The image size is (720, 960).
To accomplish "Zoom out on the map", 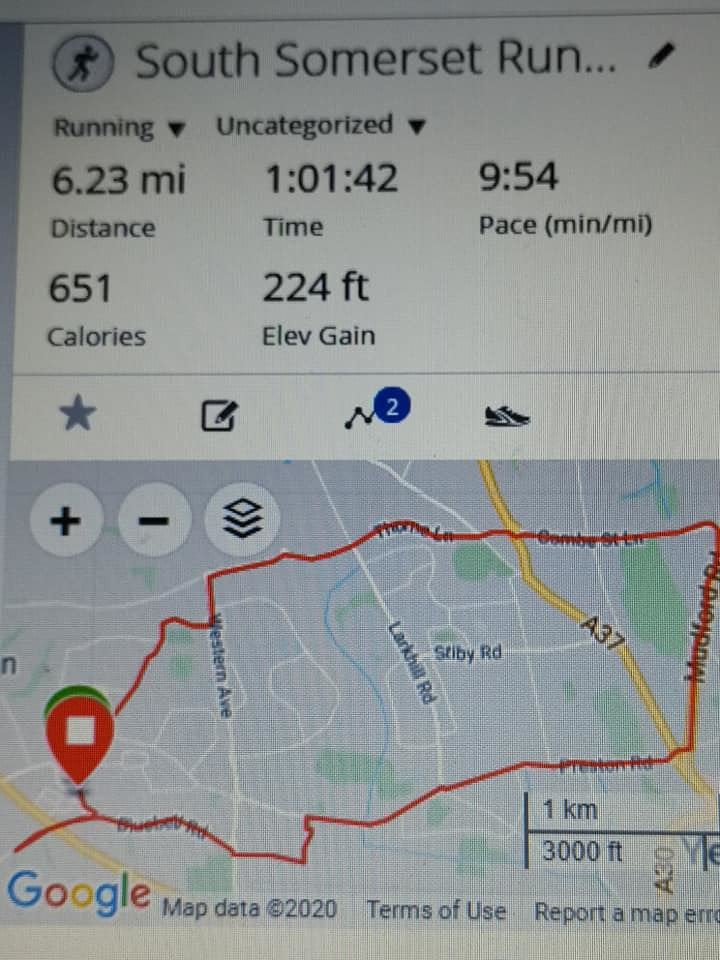I will pos(152,521).
